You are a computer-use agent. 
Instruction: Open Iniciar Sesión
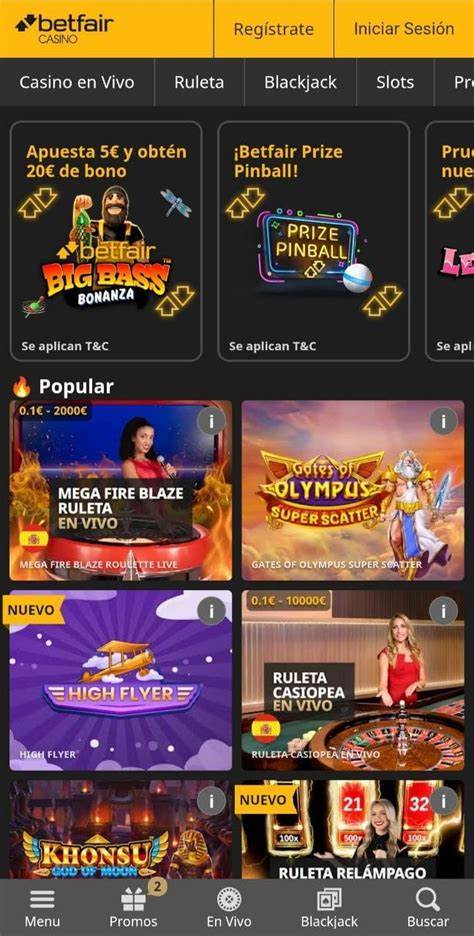pyautogui.click(x=404, y=29)
